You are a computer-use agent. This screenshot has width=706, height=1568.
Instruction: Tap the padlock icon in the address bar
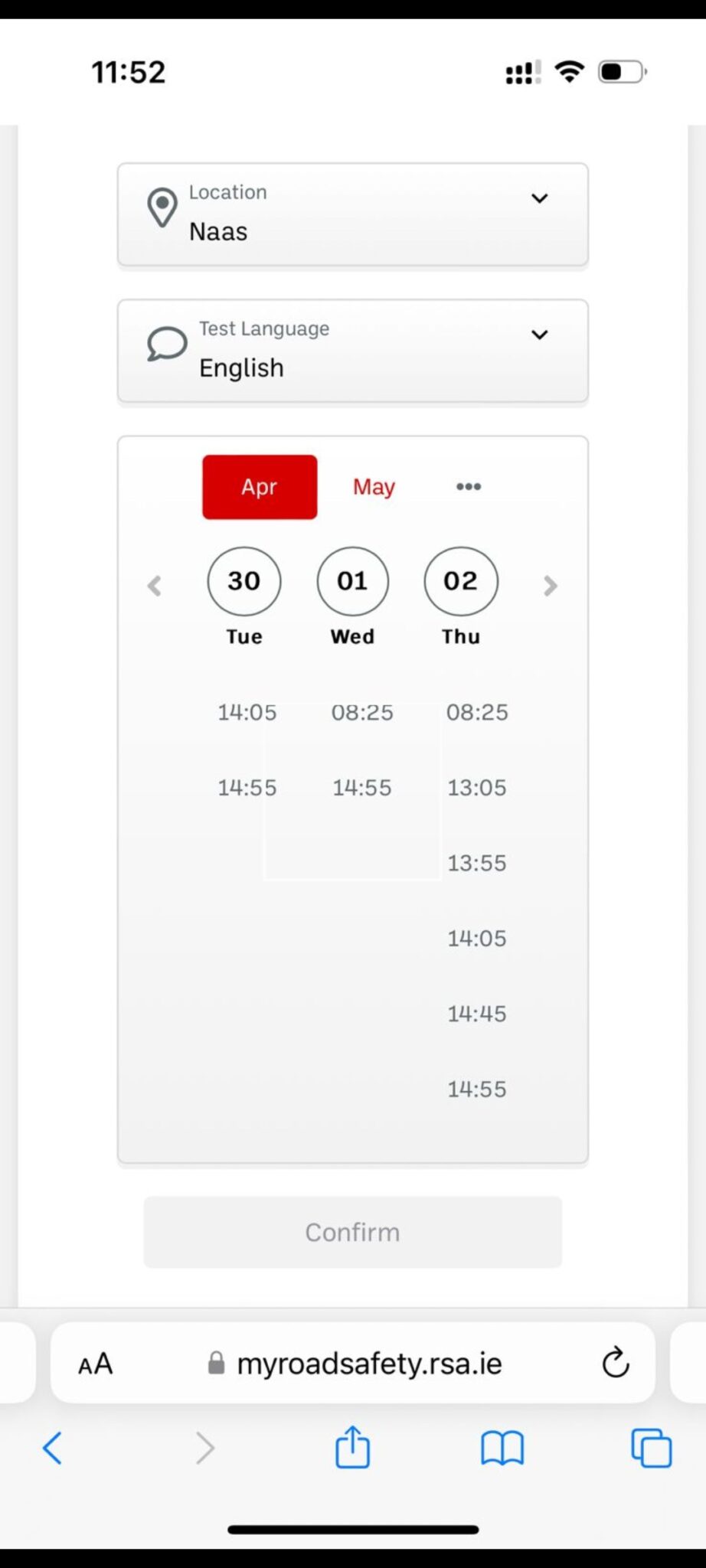pyautogui.click(x=215, y=1363)
